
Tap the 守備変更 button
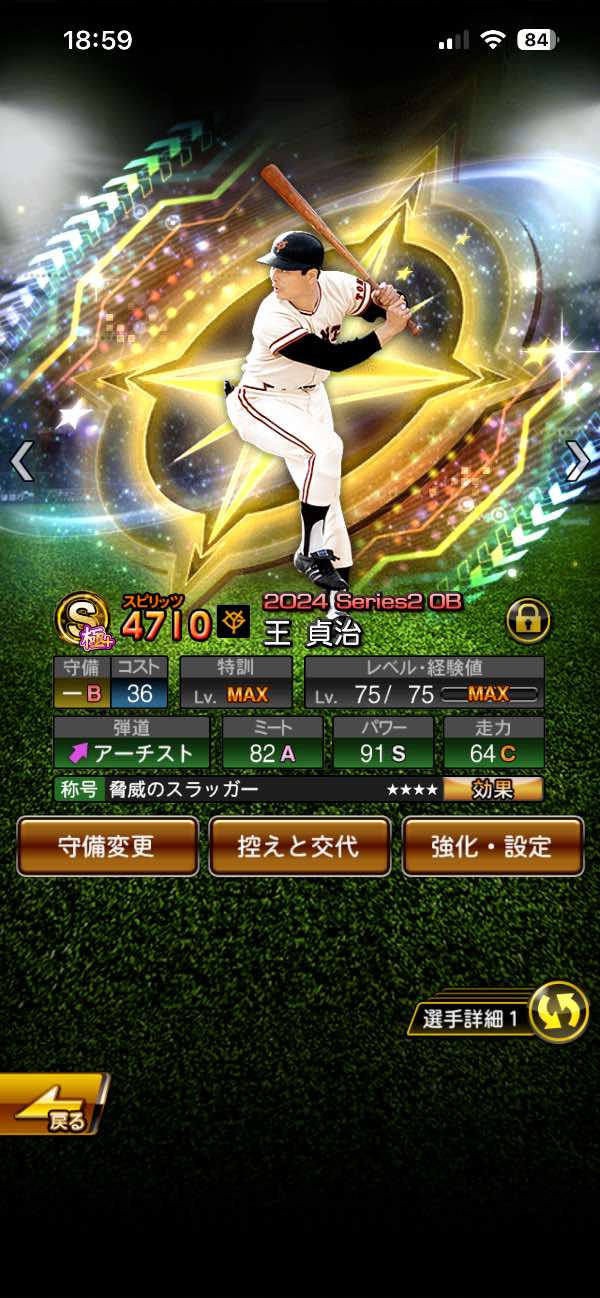(x=107, y=846)
